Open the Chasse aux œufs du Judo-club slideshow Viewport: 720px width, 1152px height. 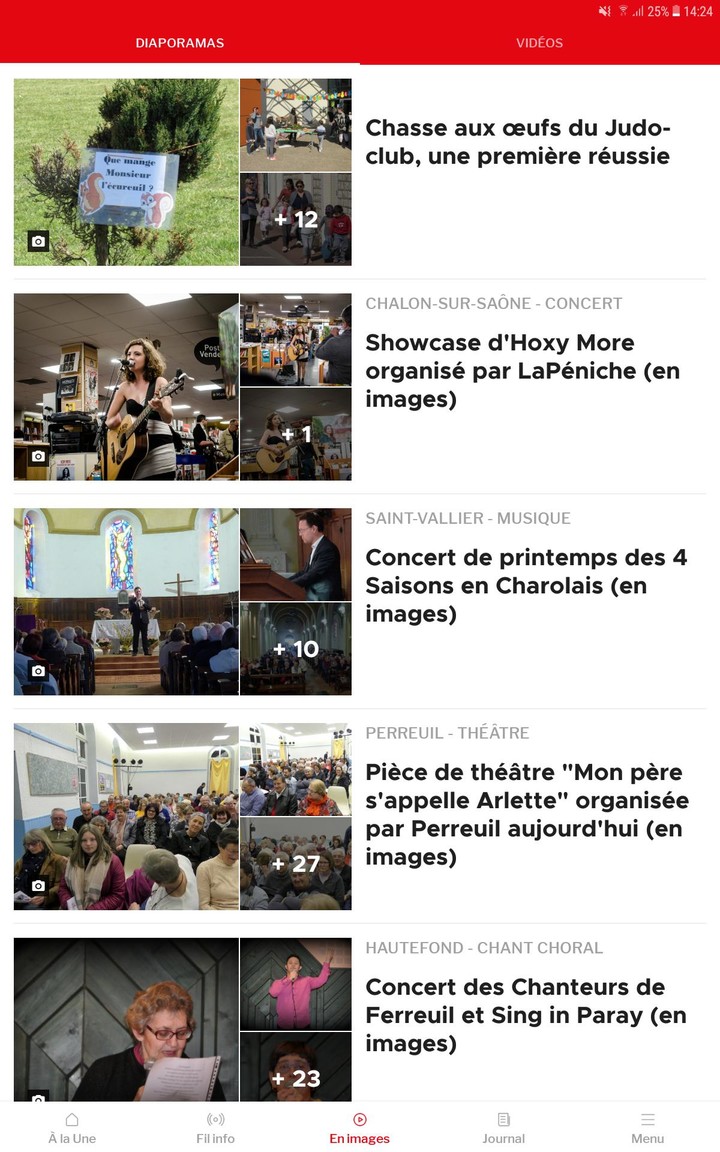tap(517, 142)
